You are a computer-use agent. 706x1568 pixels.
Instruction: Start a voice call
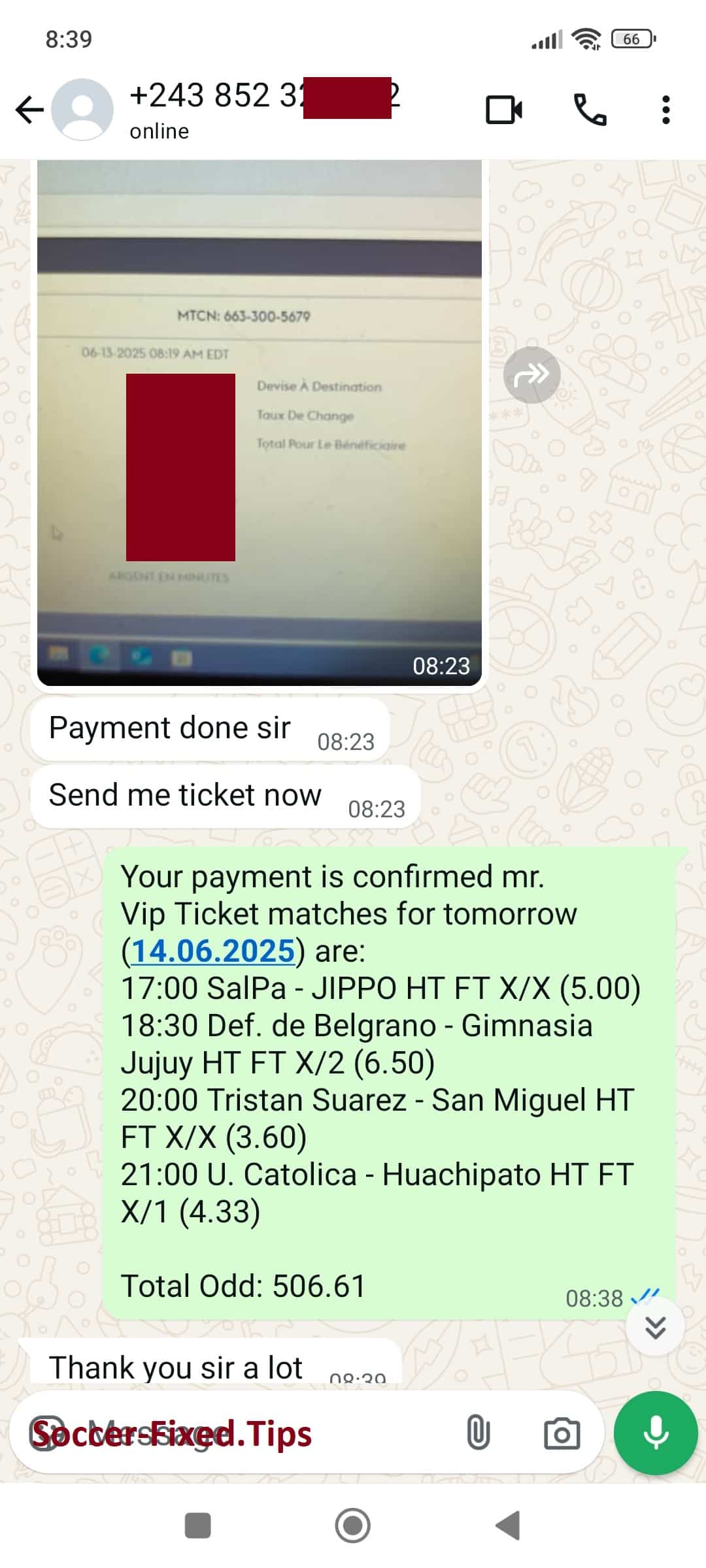[590, 110]
